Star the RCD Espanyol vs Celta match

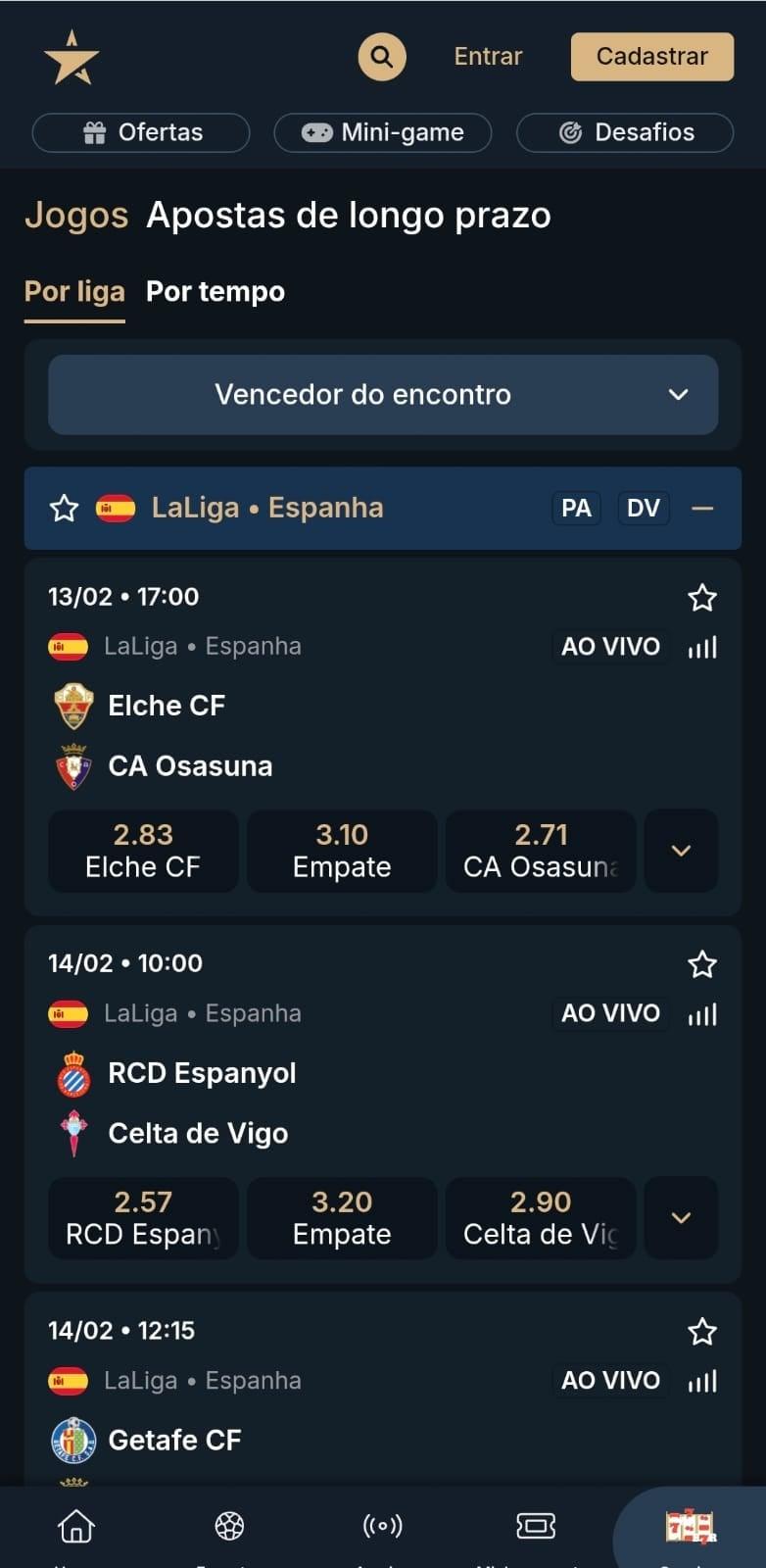click(702, 964)
